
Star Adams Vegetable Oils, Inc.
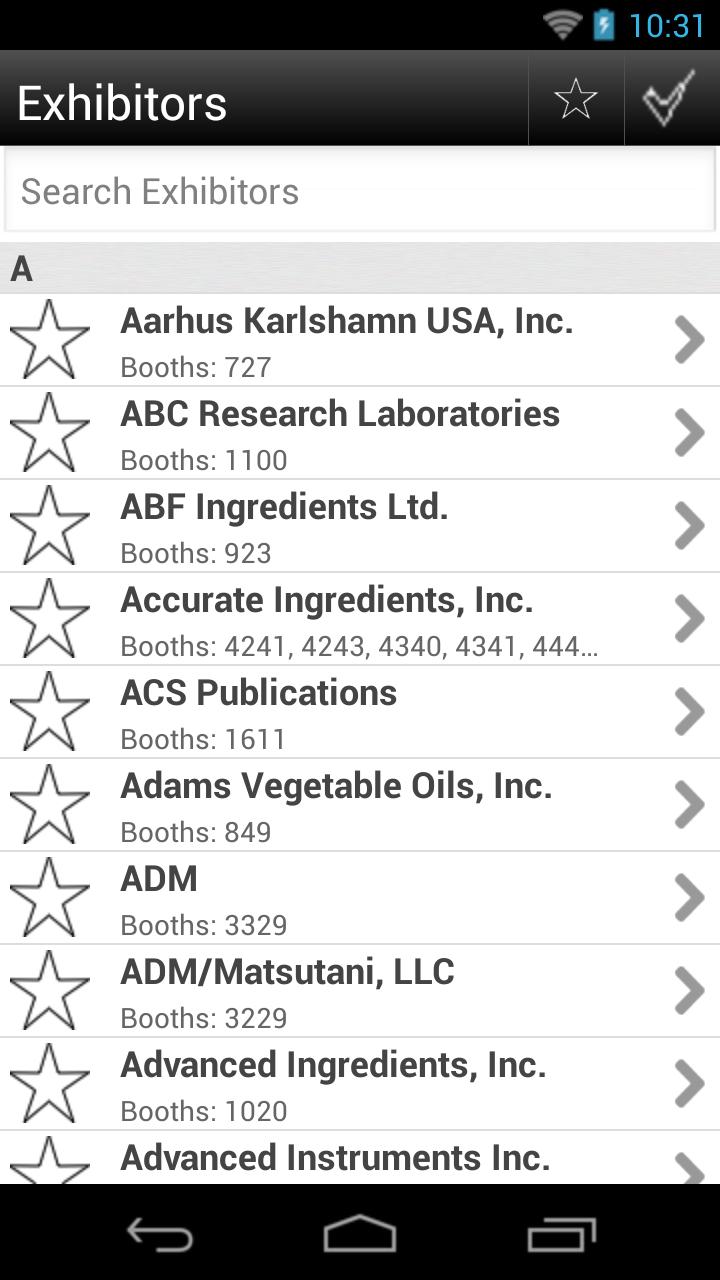tap(49, 805)
